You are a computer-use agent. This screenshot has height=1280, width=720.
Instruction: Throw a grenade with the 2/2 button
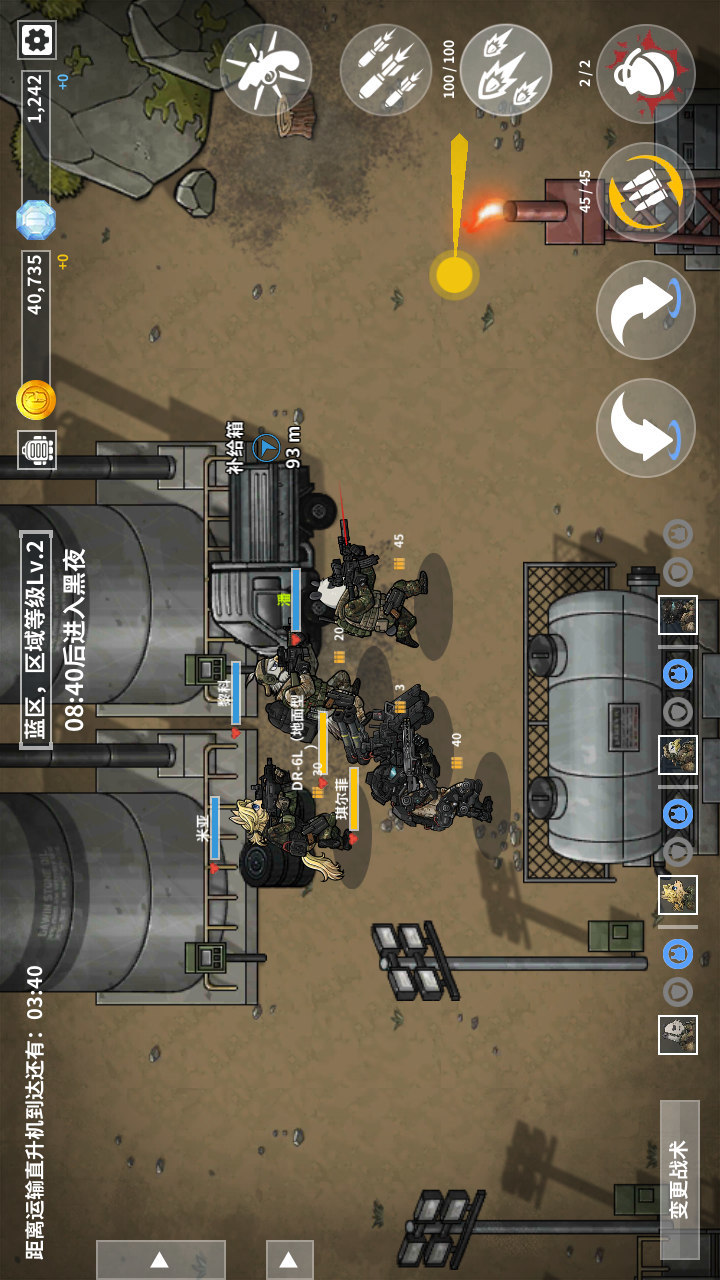pos(646,73)
